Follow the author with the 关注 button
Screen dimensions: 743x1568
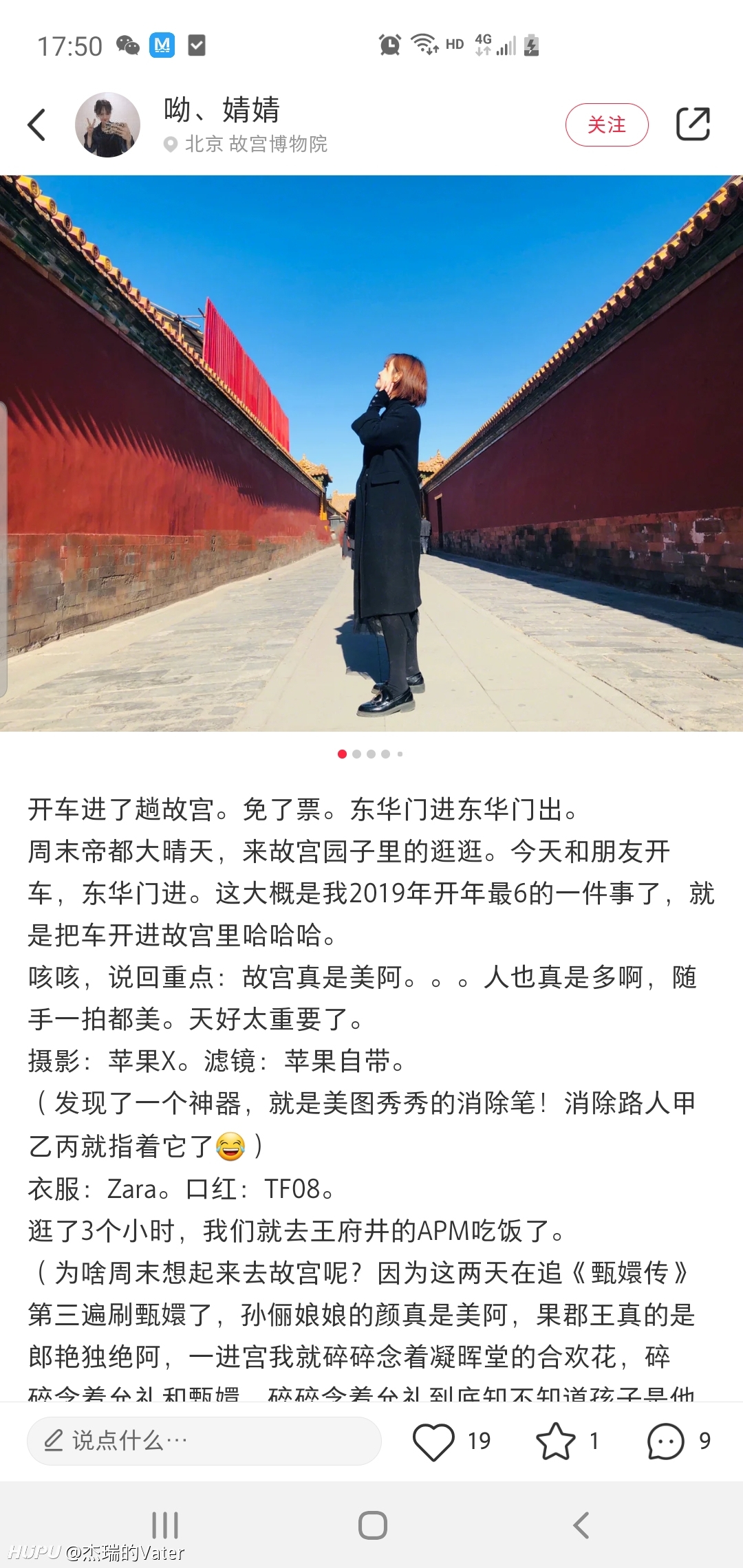pyautogui.click(x=607, y=124)
